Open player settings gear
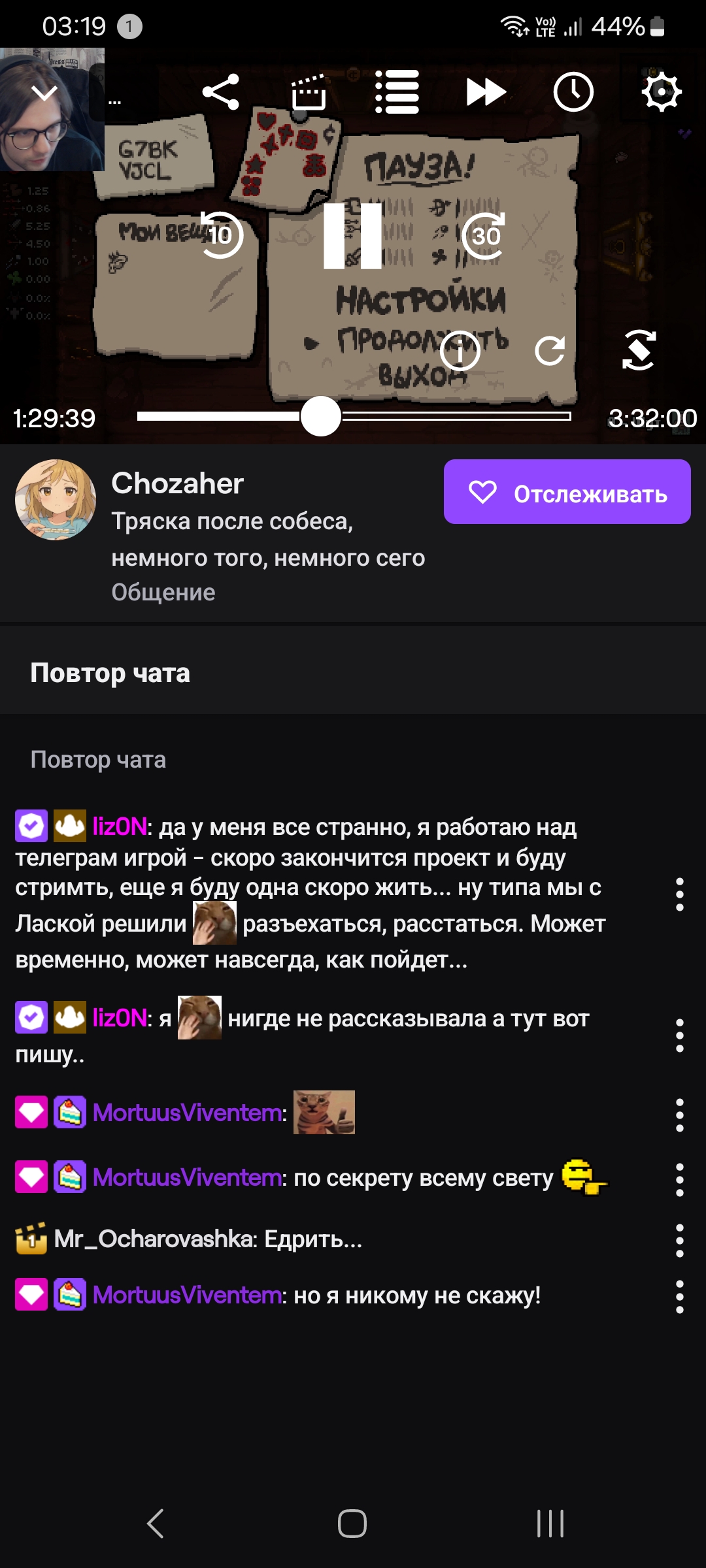 [662, 92]
